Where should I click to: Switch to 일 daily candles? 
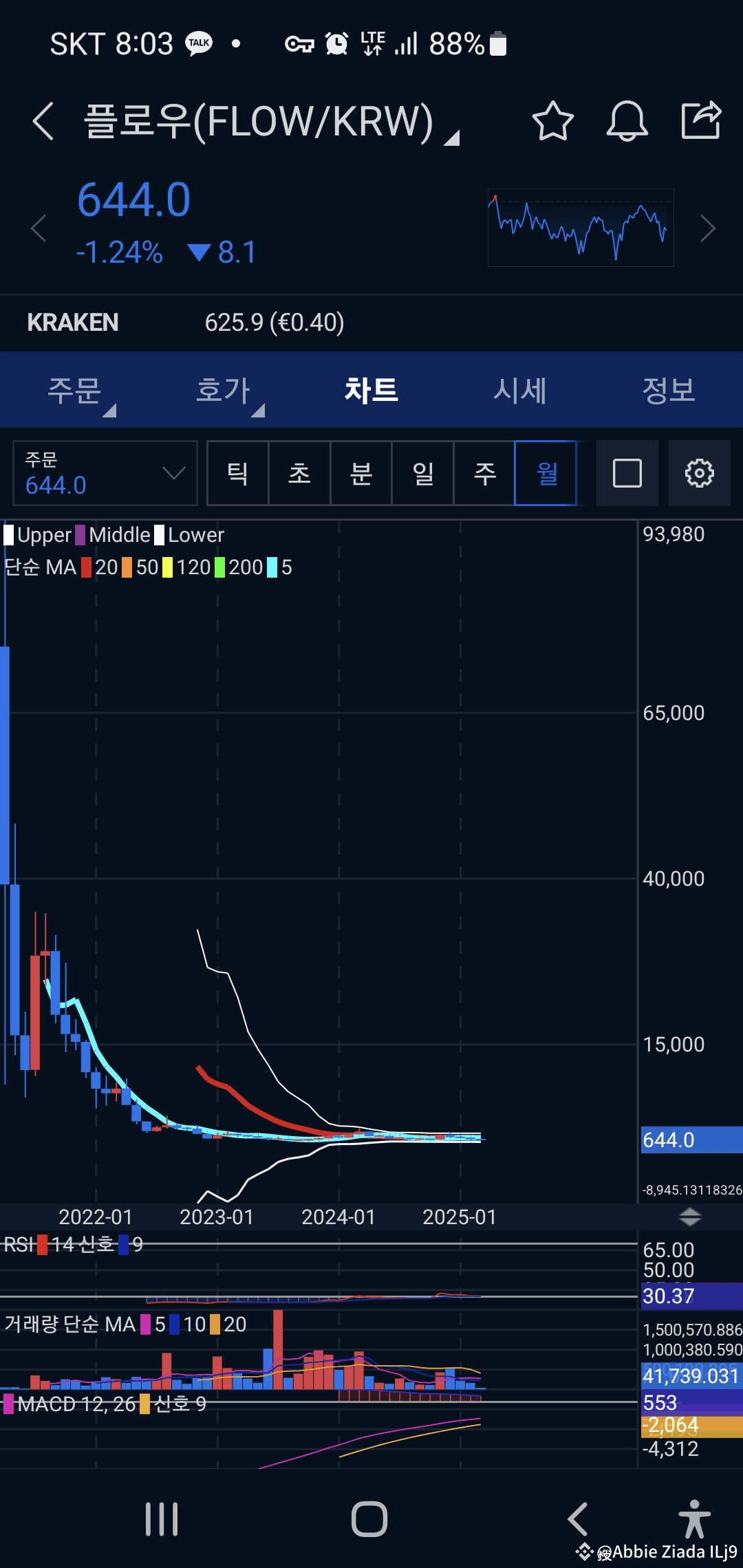[422, 473]
